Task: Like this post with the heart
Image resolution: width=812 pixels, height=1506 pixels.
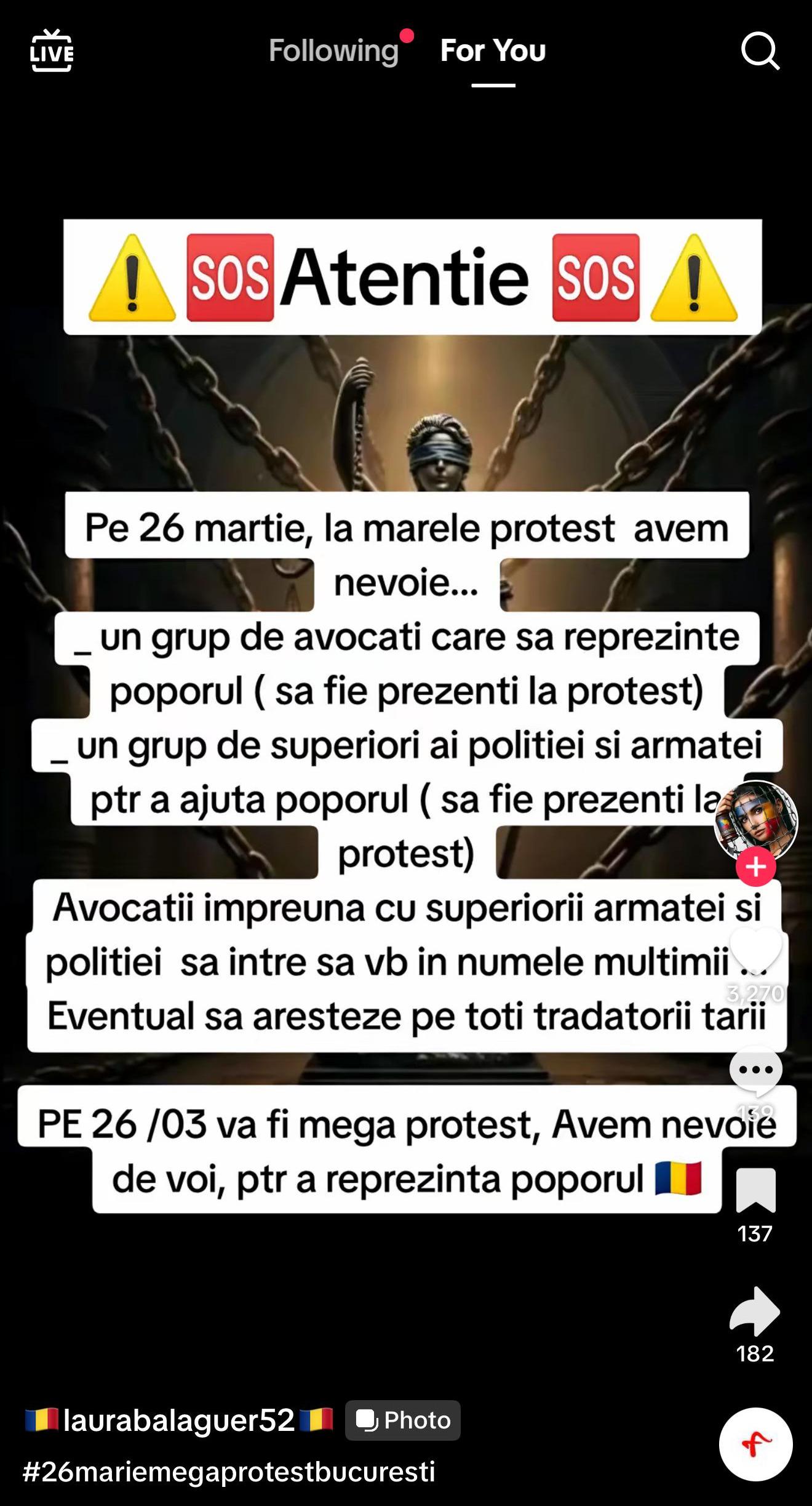Action: [x=755, y=951]
